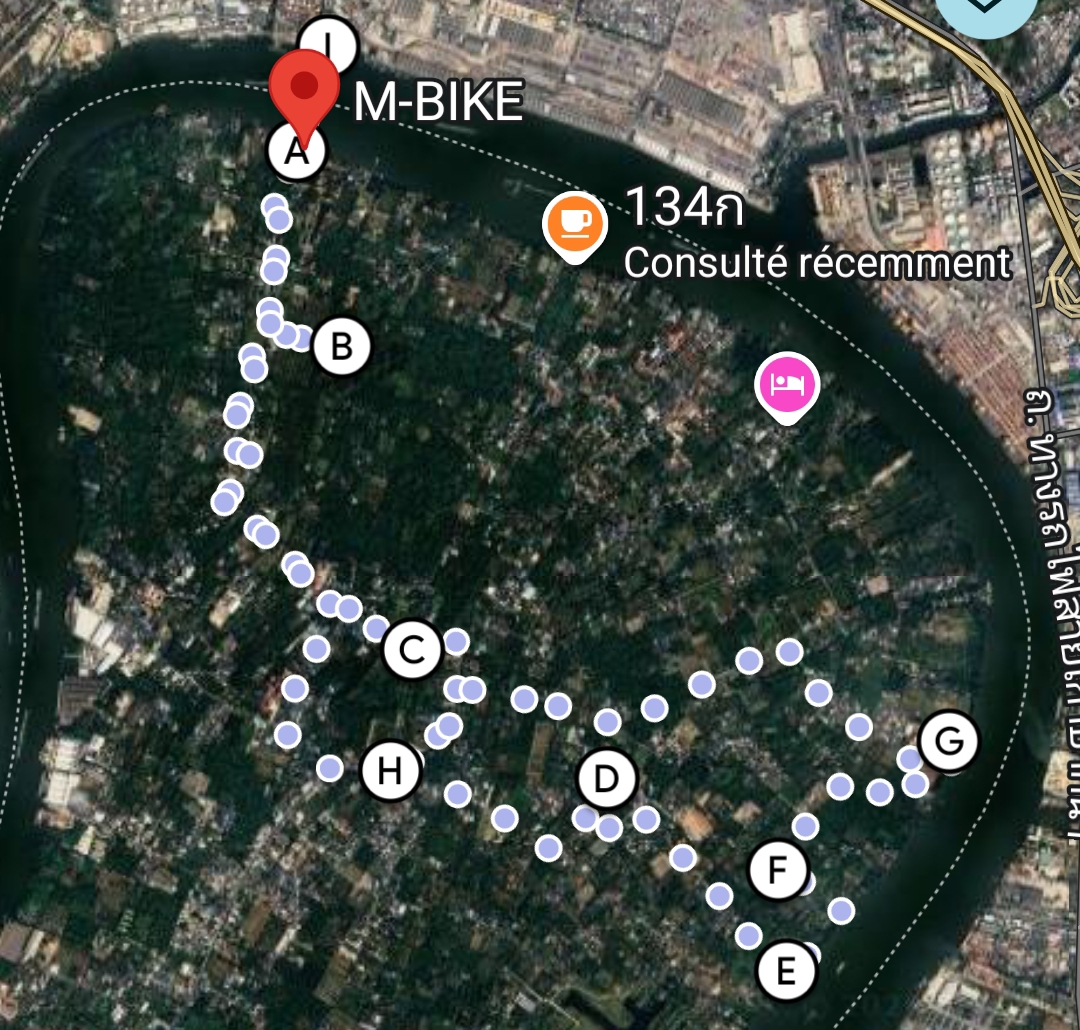Select waypoint E on the route

pyautogui.click(x=786, y=971)
